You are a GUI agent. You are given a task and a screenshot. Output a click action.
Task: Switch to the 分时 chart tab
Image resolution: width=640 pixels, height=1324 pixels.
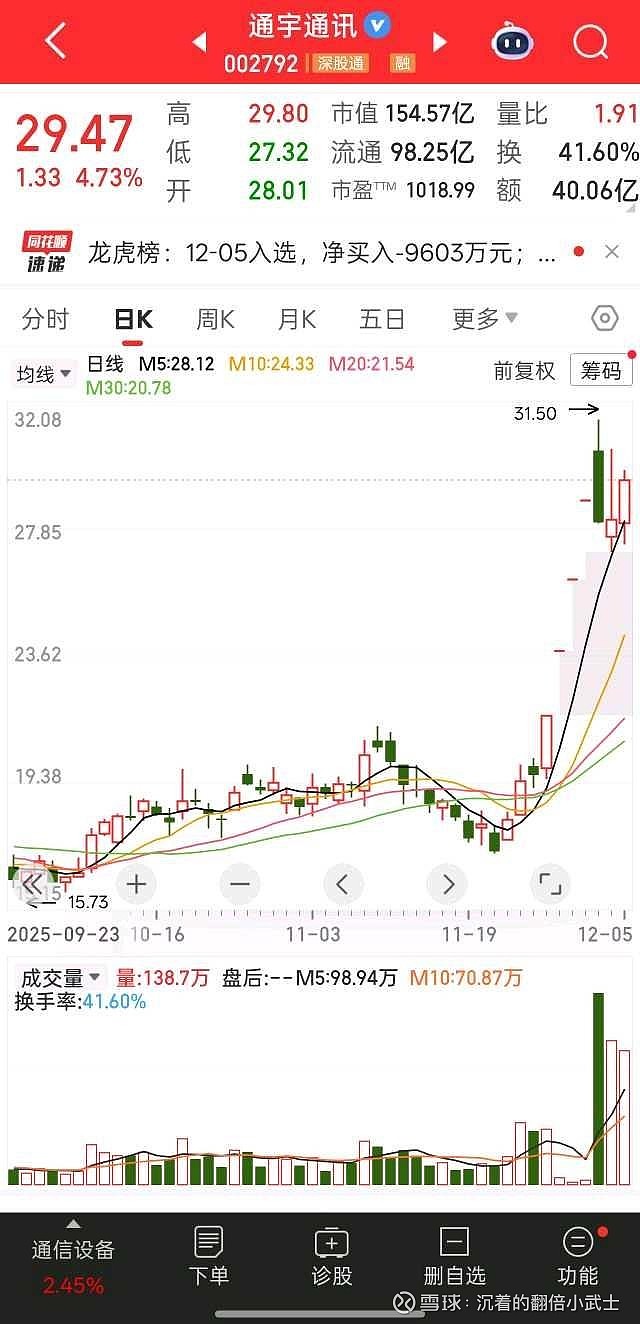click(46, 319)
